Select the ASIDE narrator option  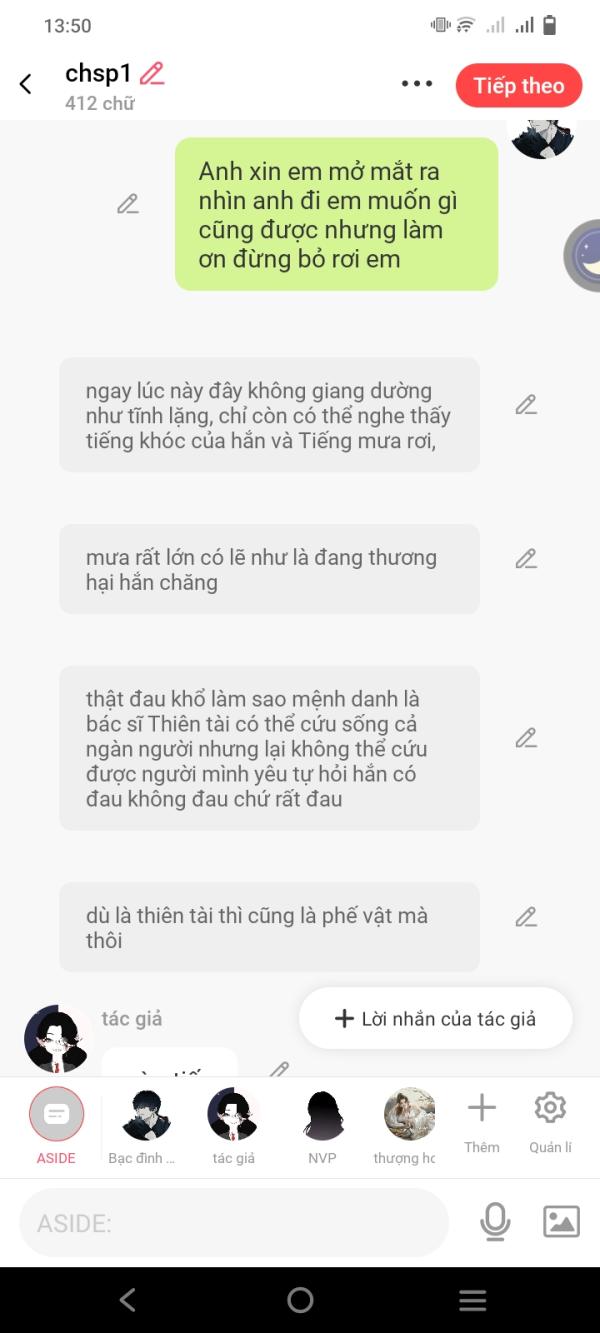click(x=57, y=1114)
